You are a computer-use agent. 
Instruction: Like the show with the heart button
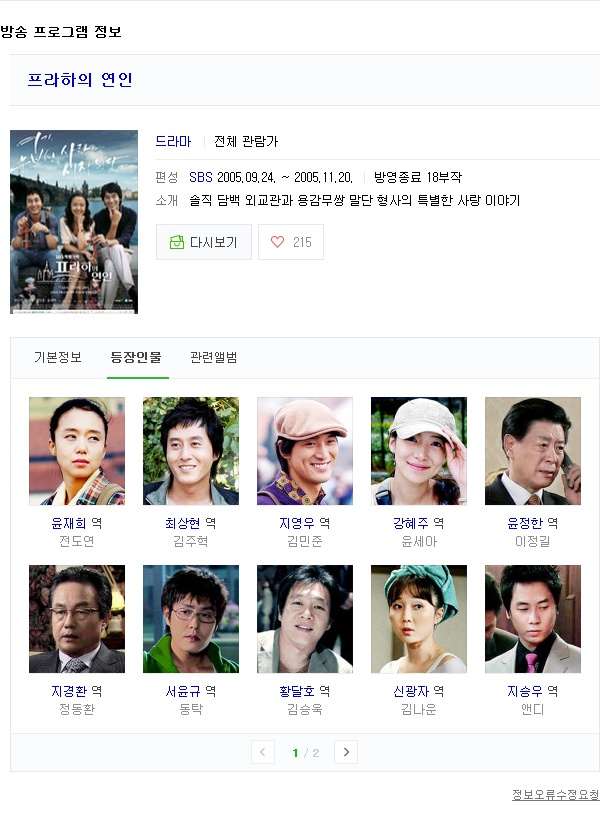pos(291,242)
